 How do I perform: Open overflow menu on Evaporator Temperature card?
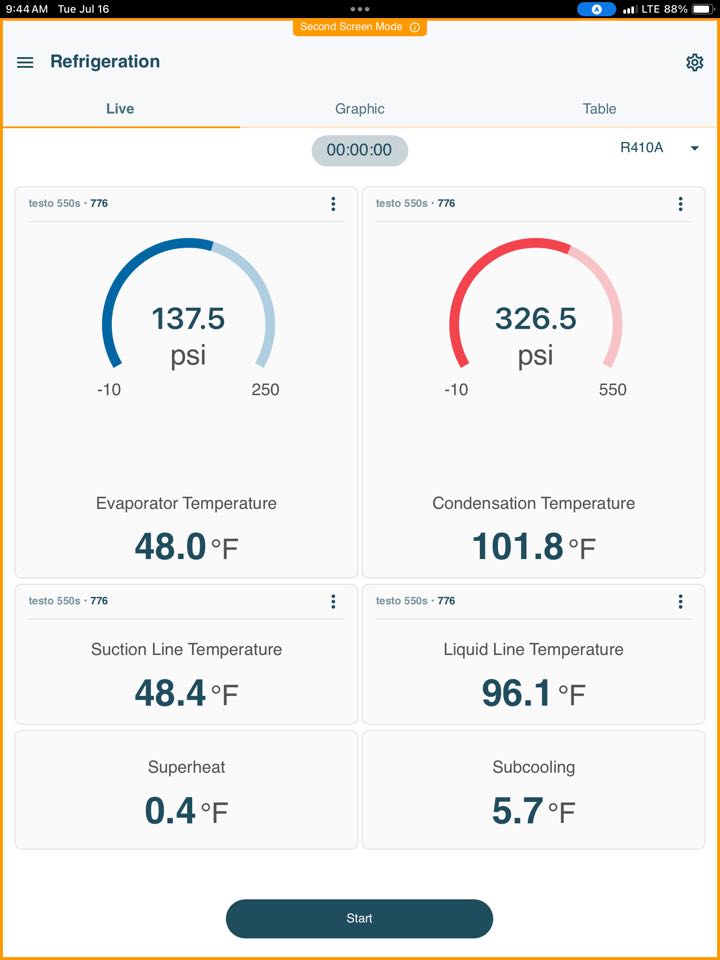coord(333,204)
